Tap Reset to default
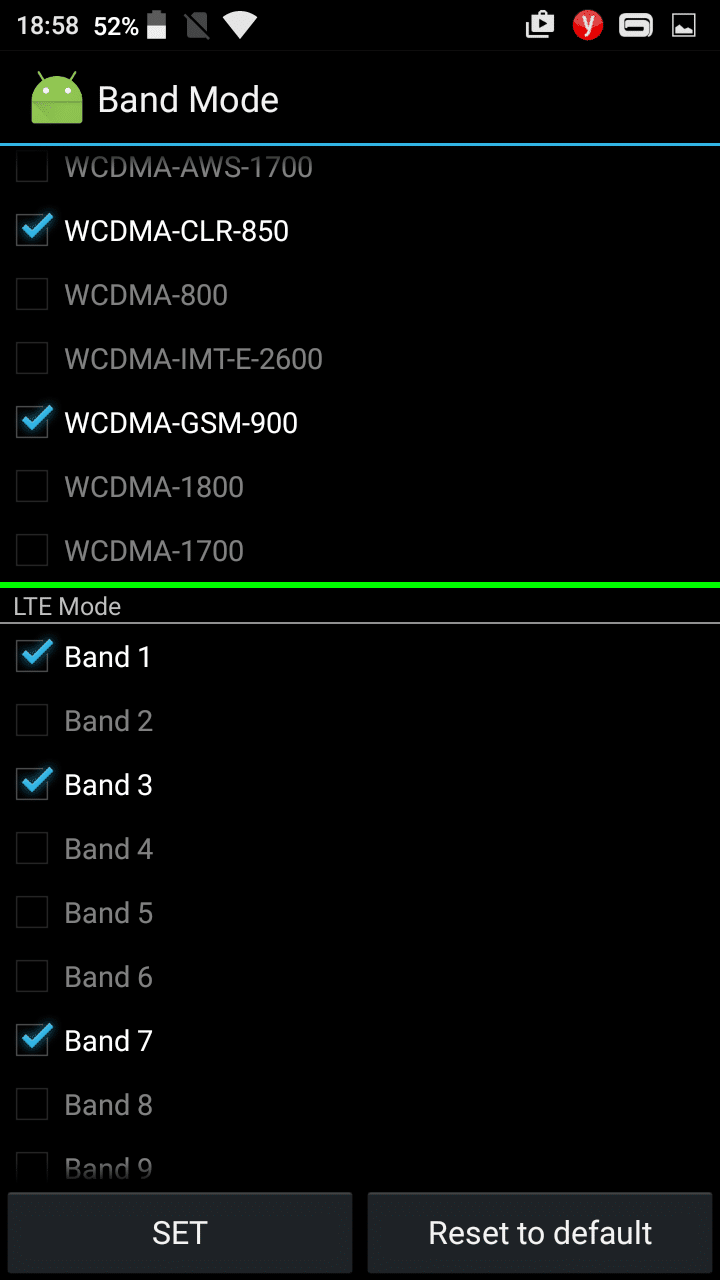This screenshot has width=720, height=1280. click(540, 1232)
